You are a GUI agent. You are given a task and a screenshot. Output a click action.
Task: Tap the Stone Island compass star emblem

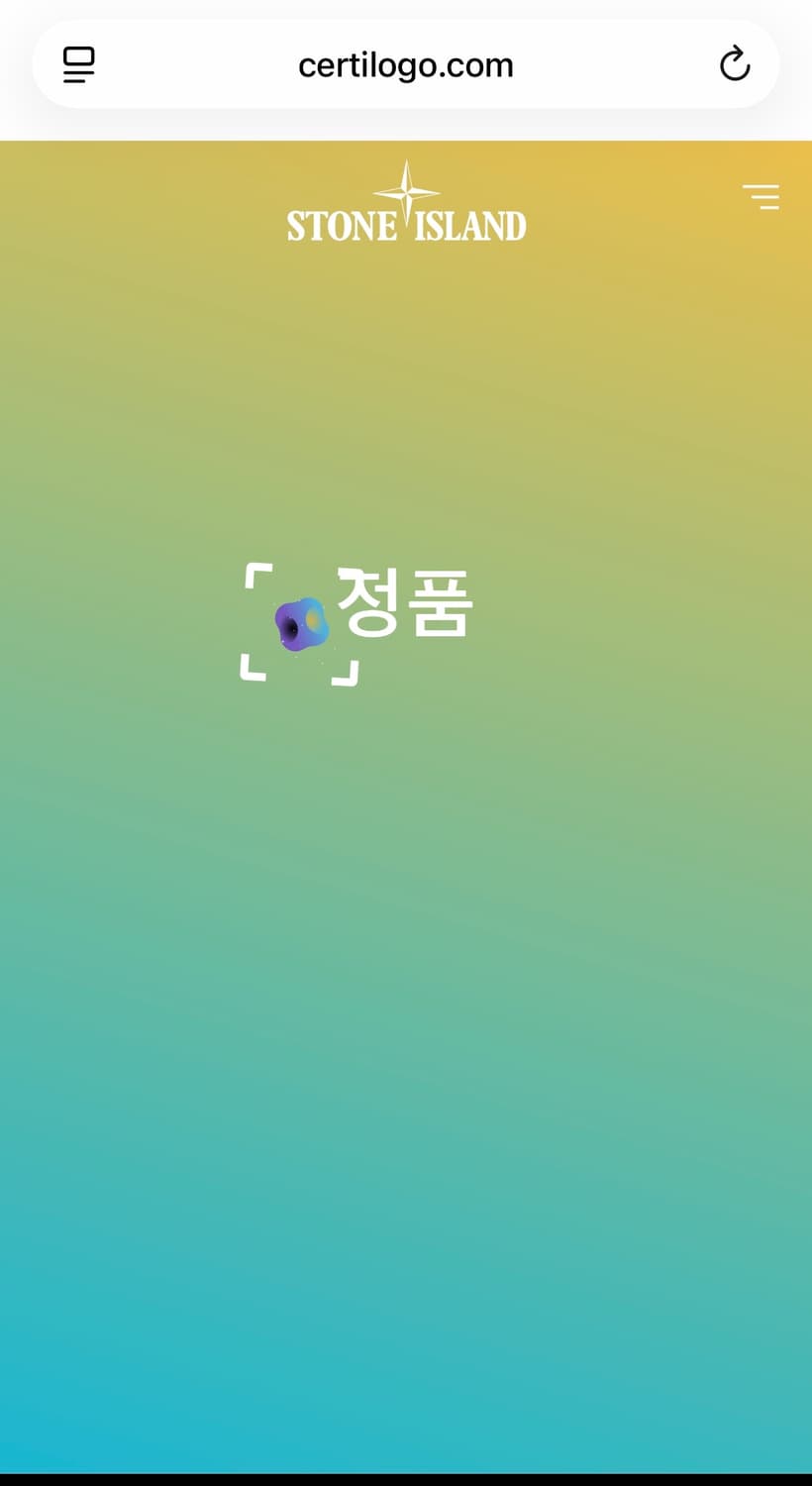tap(407, 189)
